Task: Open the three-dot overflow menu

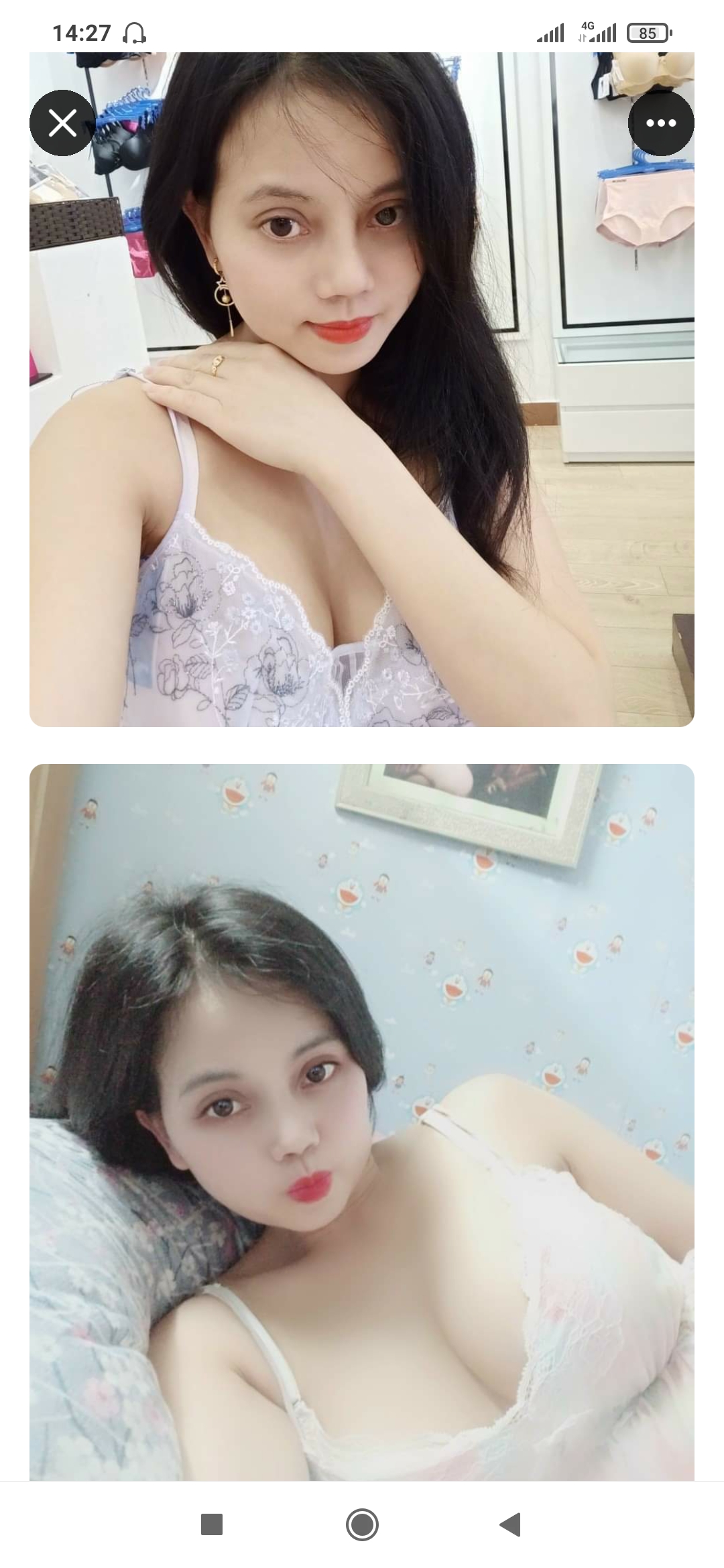Action: coord(660,123)
